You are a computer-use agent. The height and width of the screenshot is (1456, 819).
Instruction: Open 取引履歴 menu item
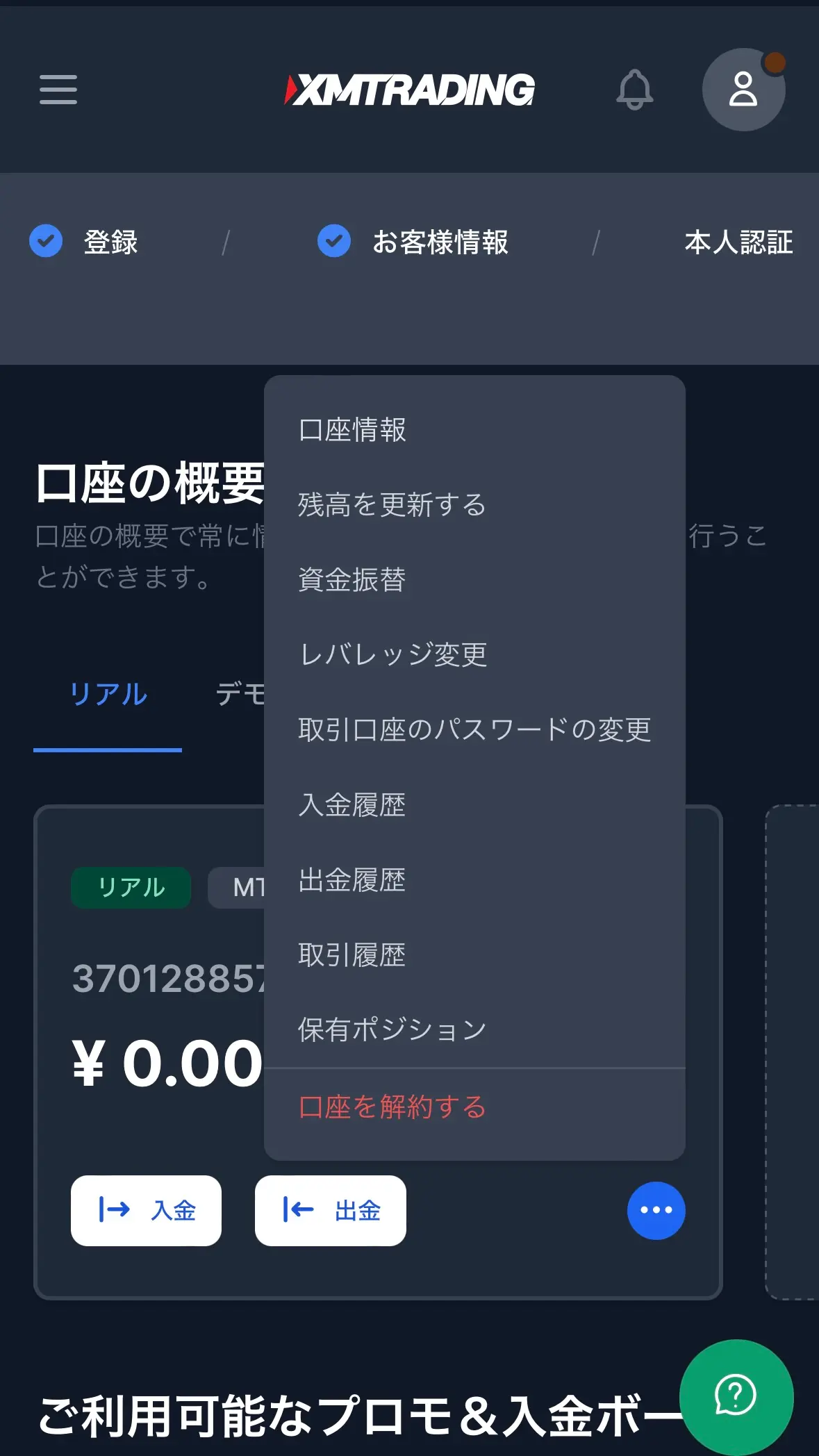(x=352, y=955)
